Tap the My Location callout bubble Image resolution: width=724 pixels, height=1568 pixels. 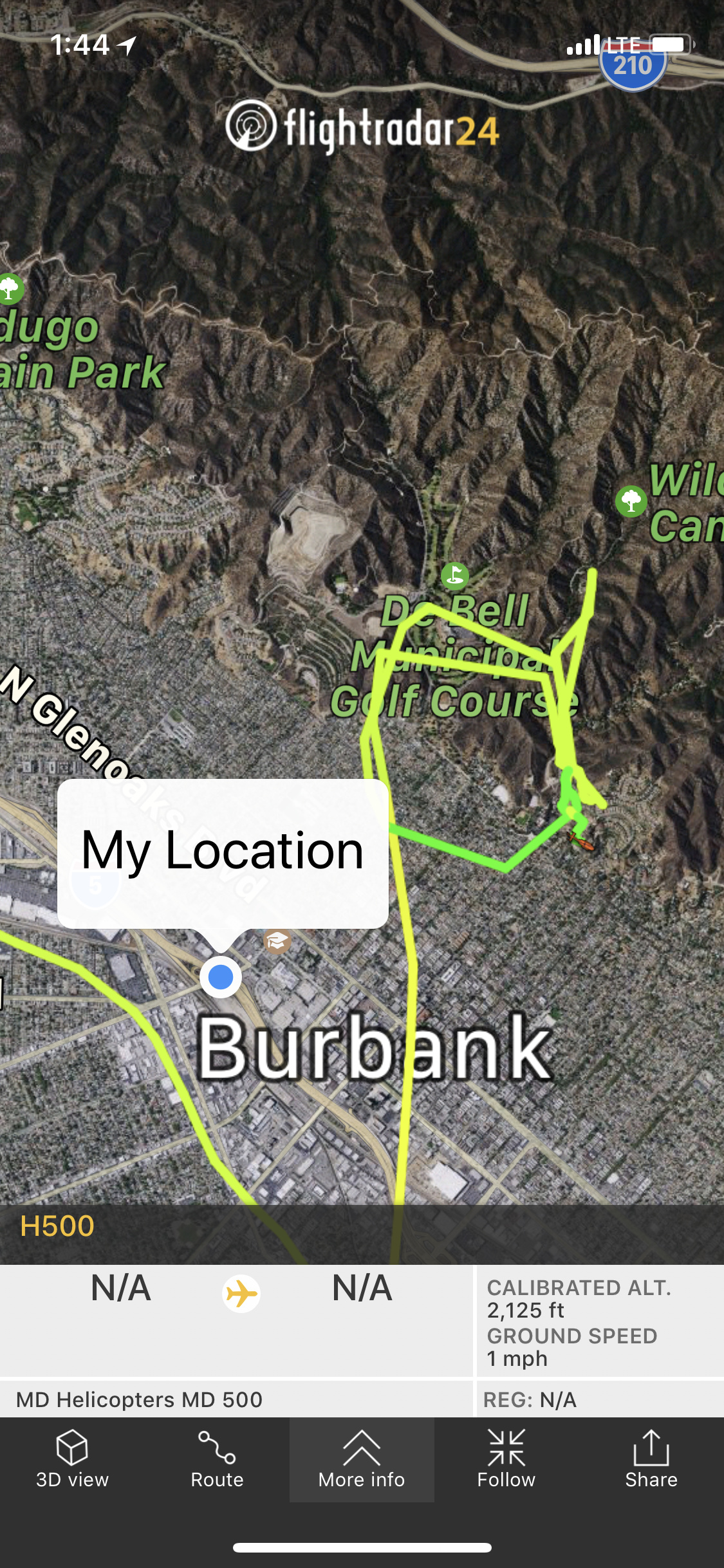tap(223, 853)
